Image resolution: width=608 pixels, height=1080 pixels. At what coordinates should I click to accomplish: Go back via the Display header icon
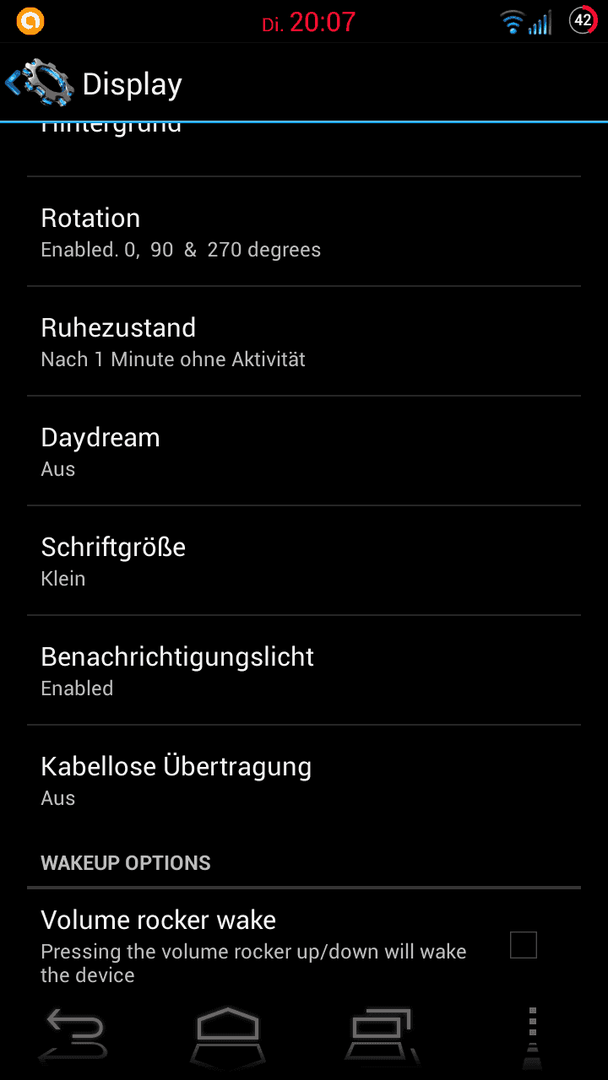click(38, 84)
